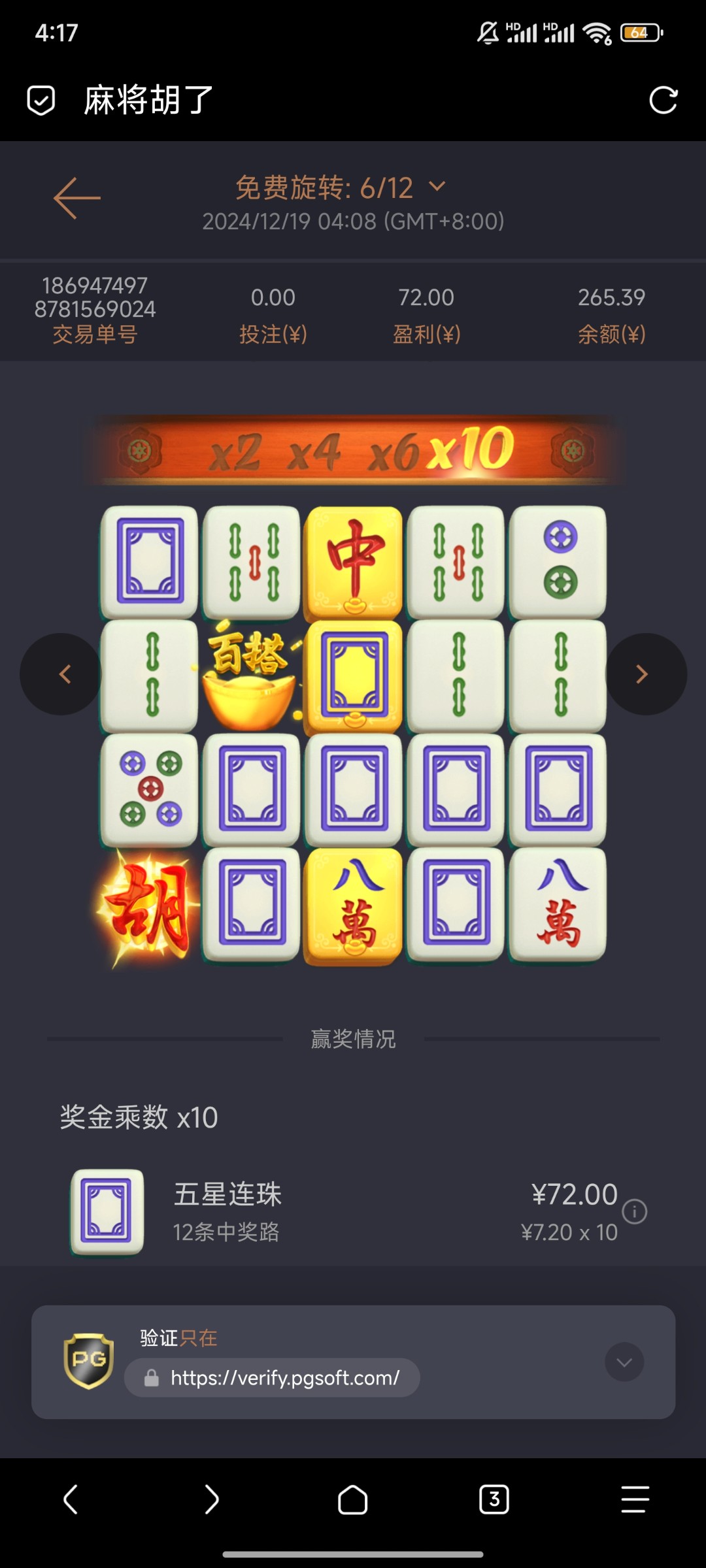Viewport: 706px width, 1568px height.
Task: Expand the 免费旋转 6/12 dropdown
Action: click(x=437, y=187)
